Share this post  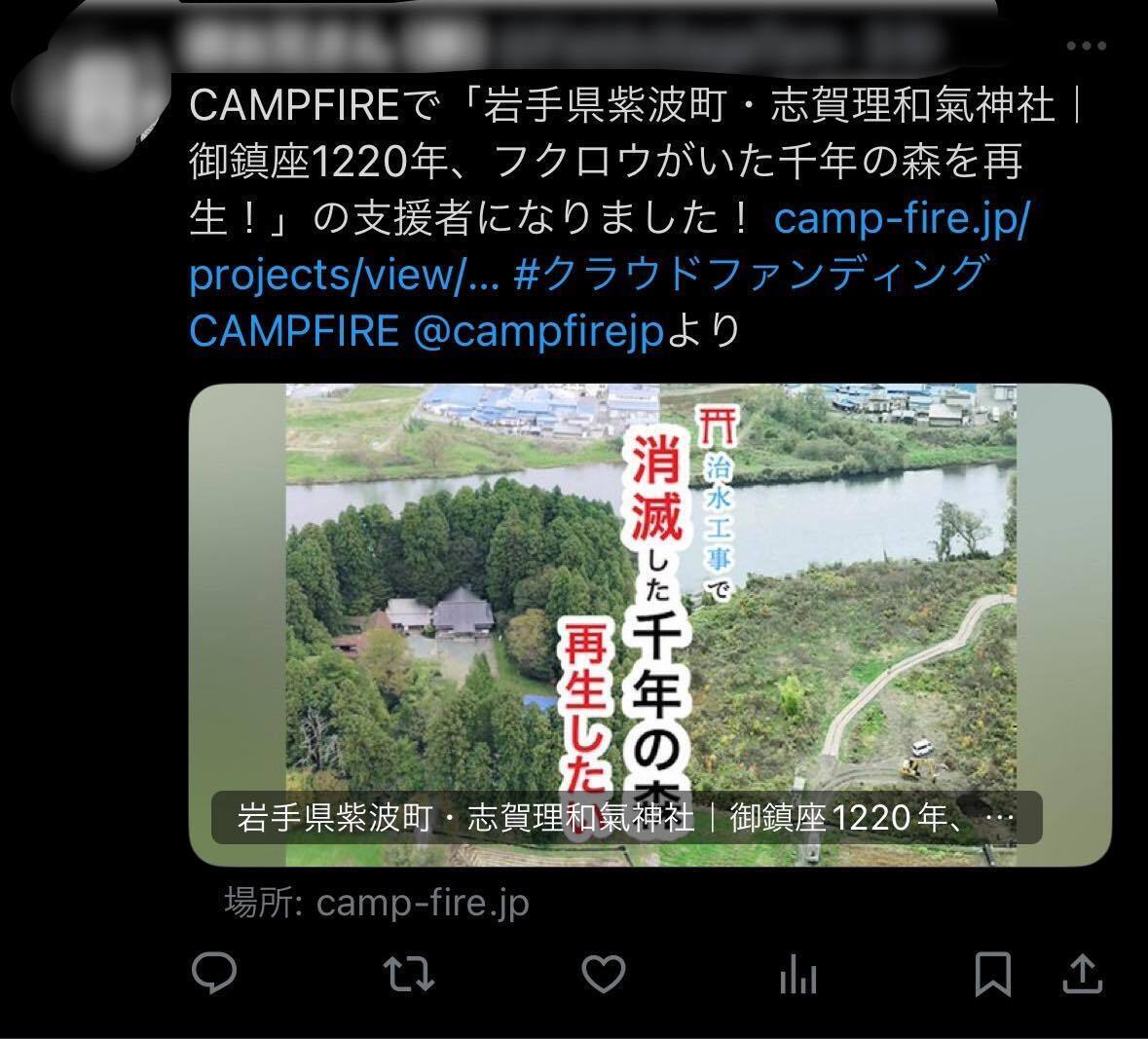tap(1082, 973)
